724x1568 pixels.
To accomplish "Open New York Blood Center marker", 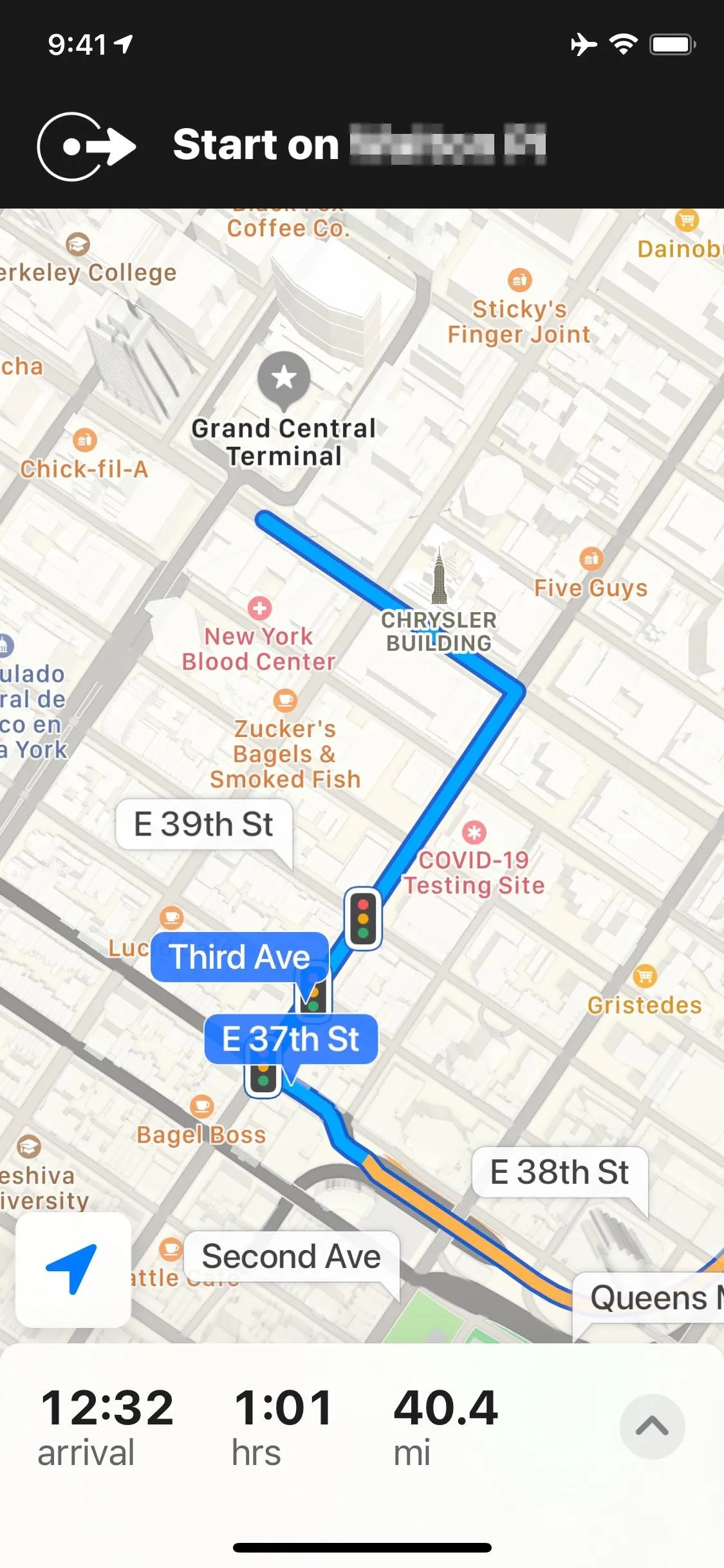I will point(259,608).
